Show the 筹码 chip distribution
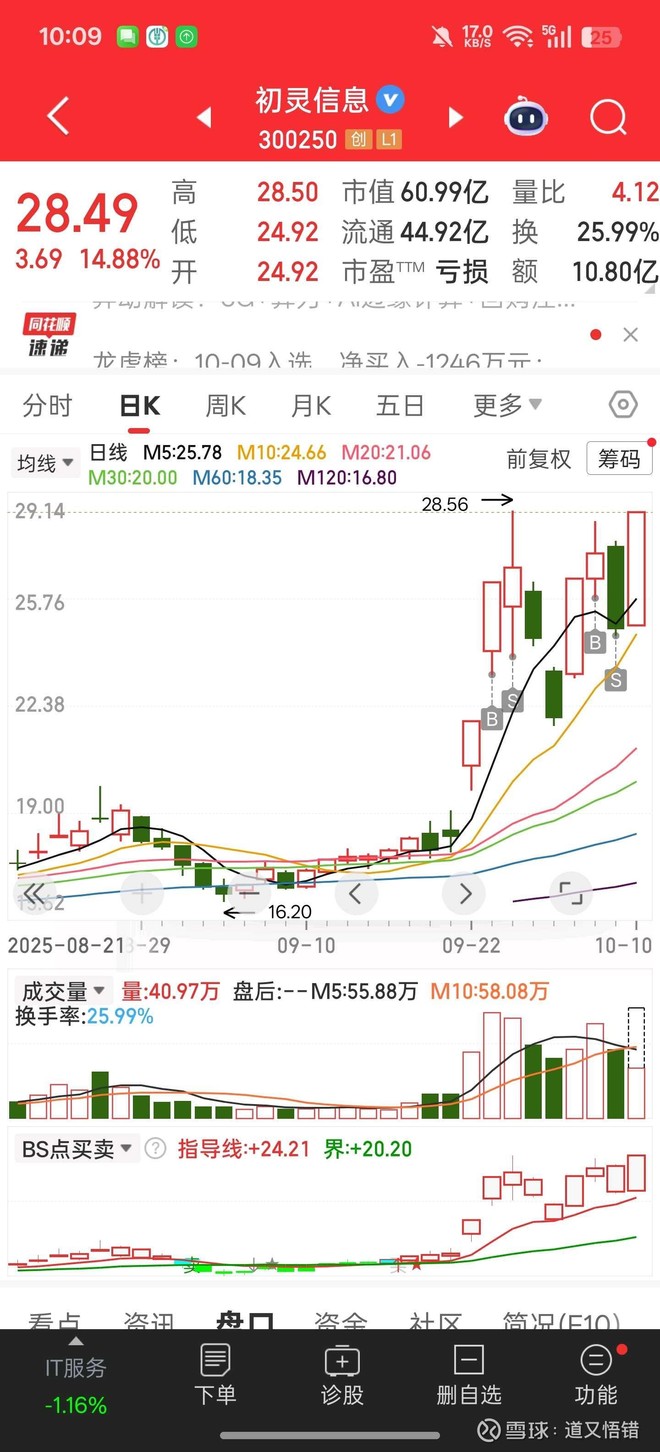Screen dimensions: 660x1452 (619, 459)
